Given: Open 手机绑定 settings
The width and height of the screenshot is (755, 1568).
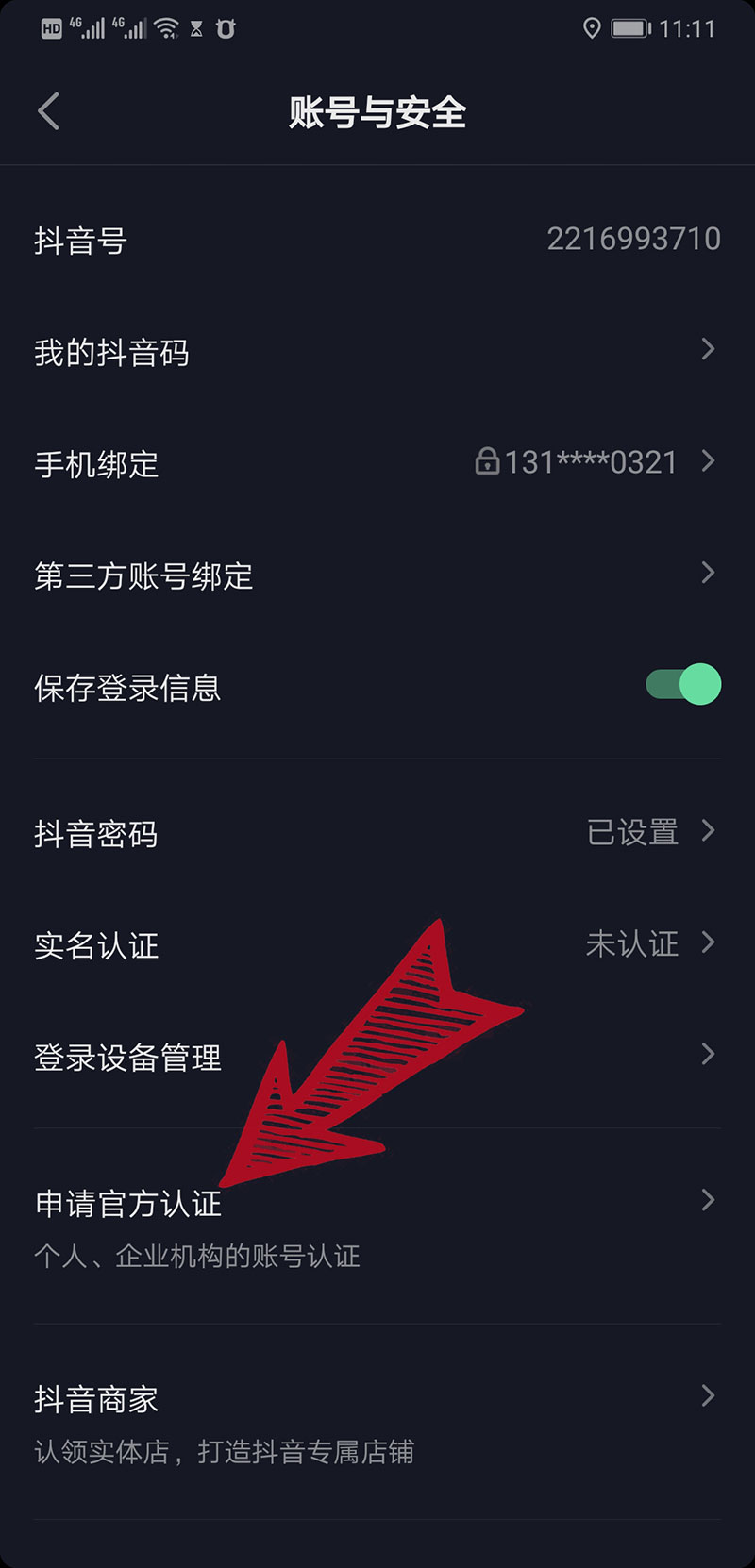Looking at the screenshot, I should [x=377, y=463].
